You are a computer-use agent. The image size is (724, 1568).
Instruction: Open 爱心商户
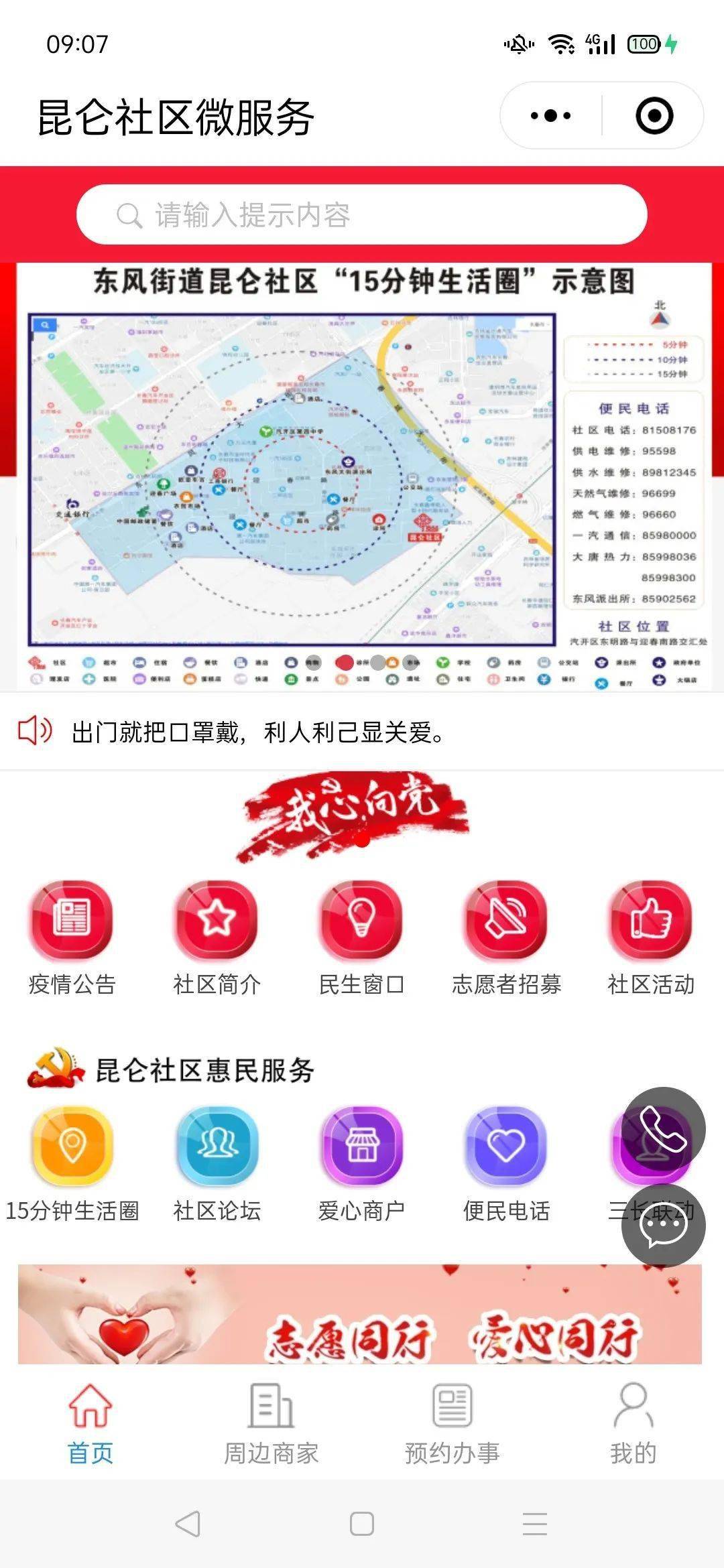[361, 1163]
